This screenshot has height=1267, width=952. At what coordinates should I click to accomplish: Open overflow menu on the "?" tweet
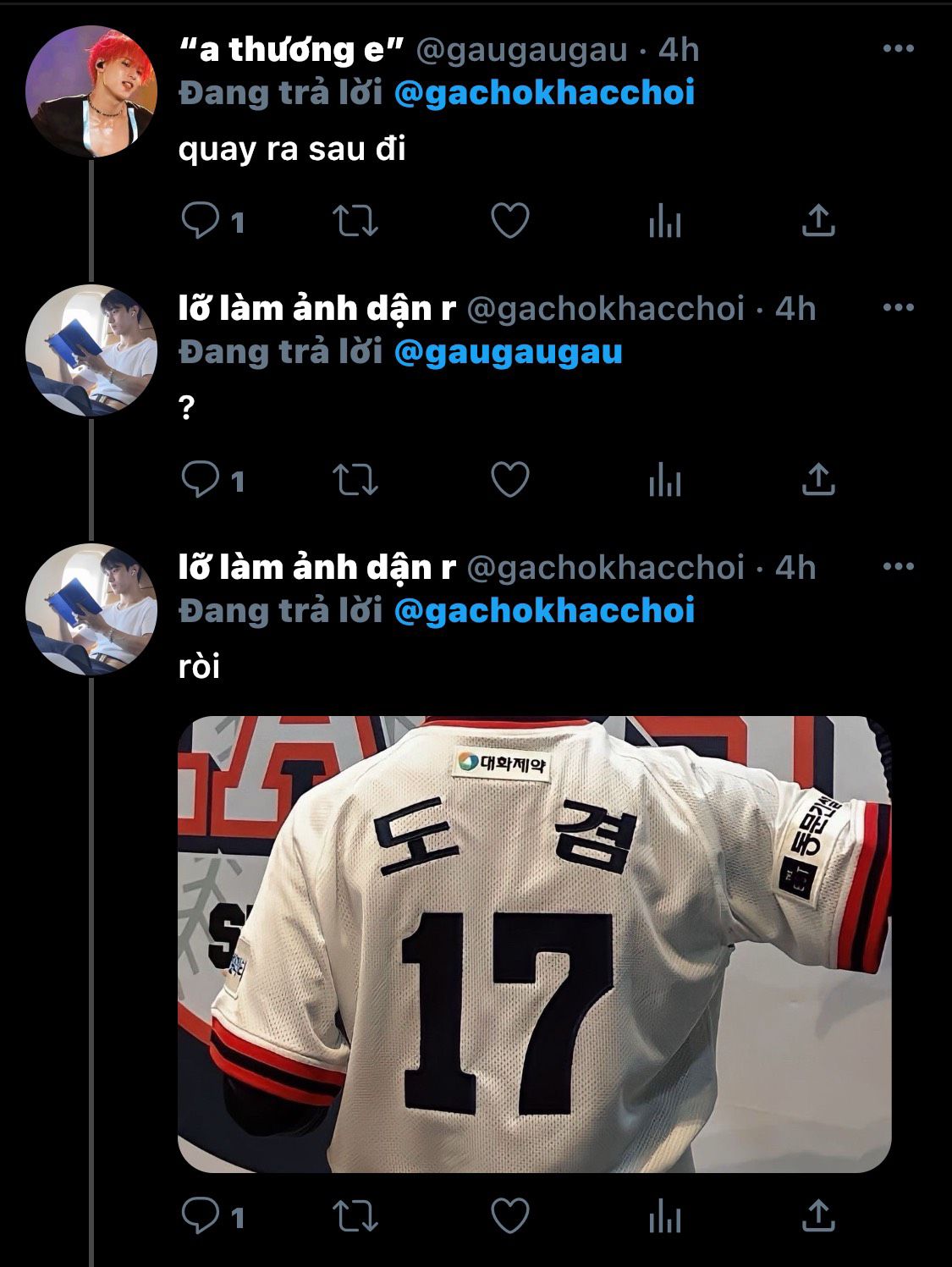tap(898, 308)
